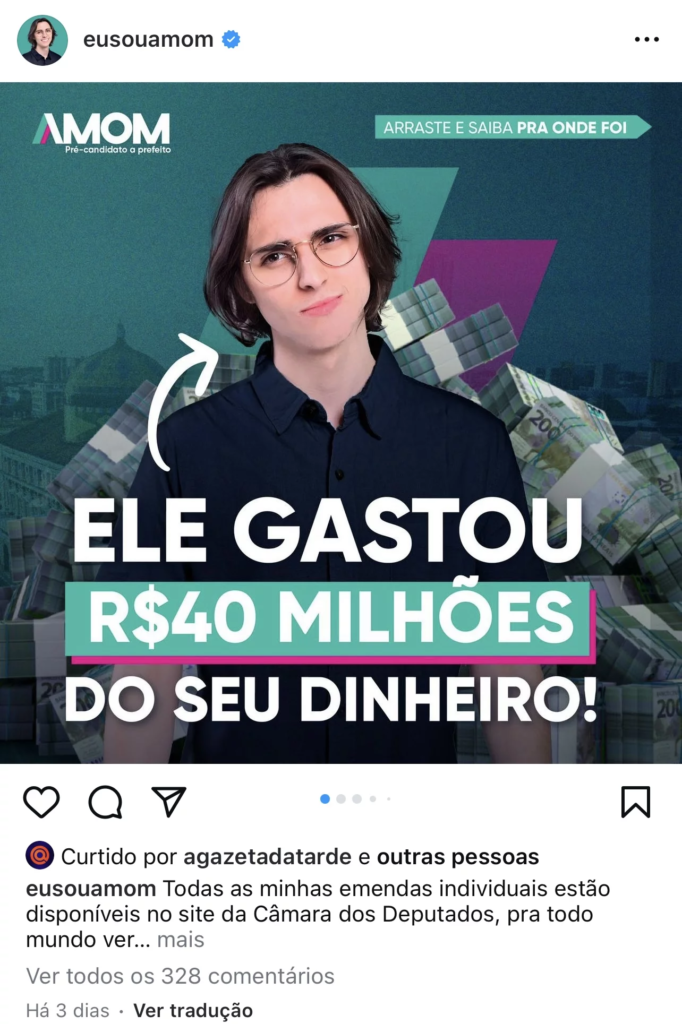Expand the caption with mais
Image resolution: width=682 pixels, height=1024 pixels.
pos(180,940)
